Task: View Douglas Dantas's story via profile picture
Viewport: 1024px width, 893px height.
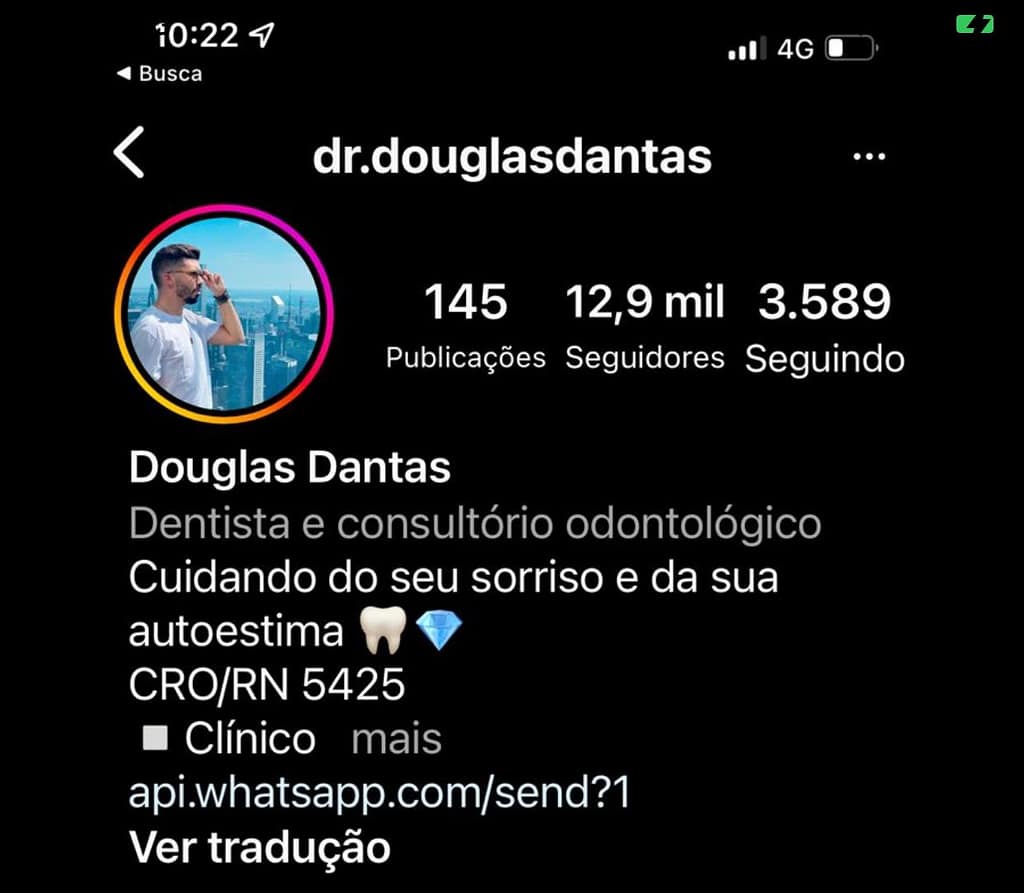Action: 224,314
